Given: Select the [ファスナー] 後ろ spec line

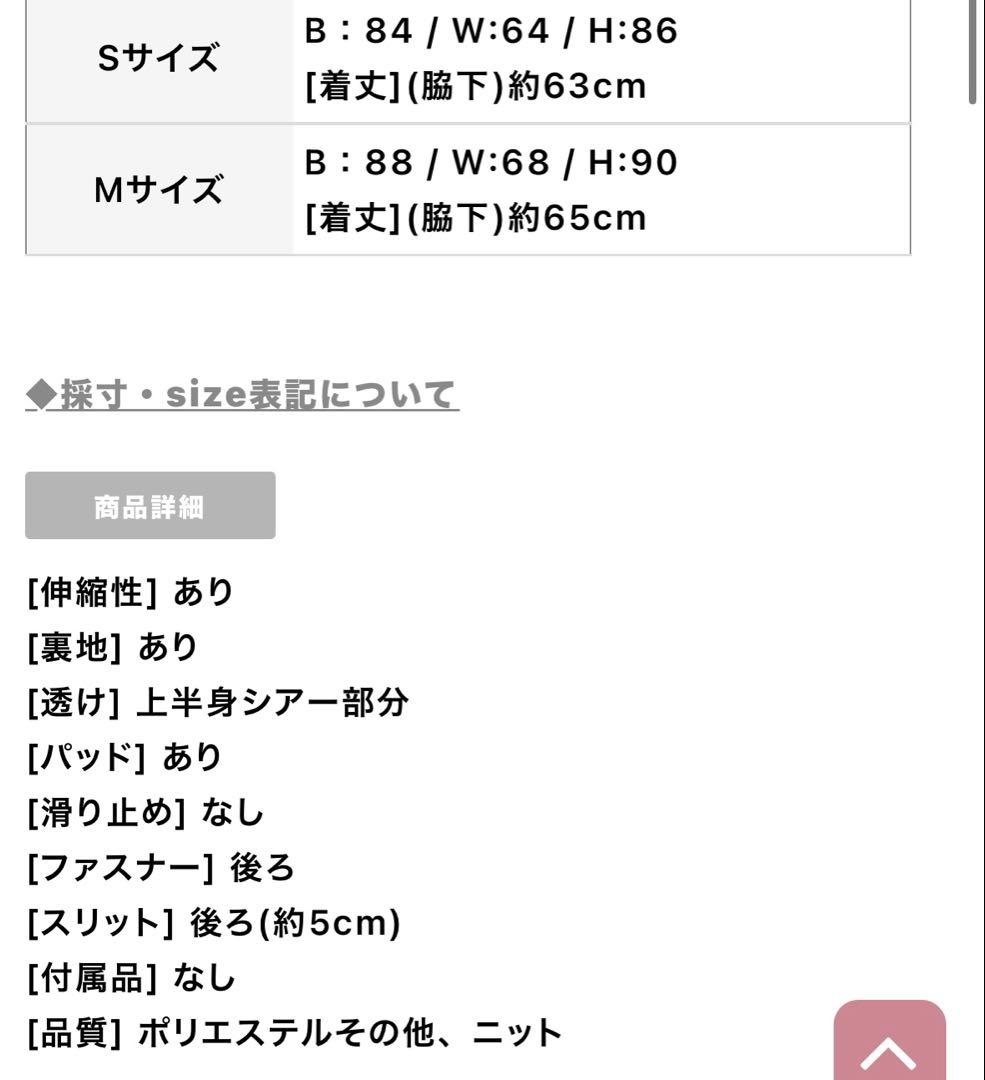Looking at the screenshot, I should pos(160,869).
